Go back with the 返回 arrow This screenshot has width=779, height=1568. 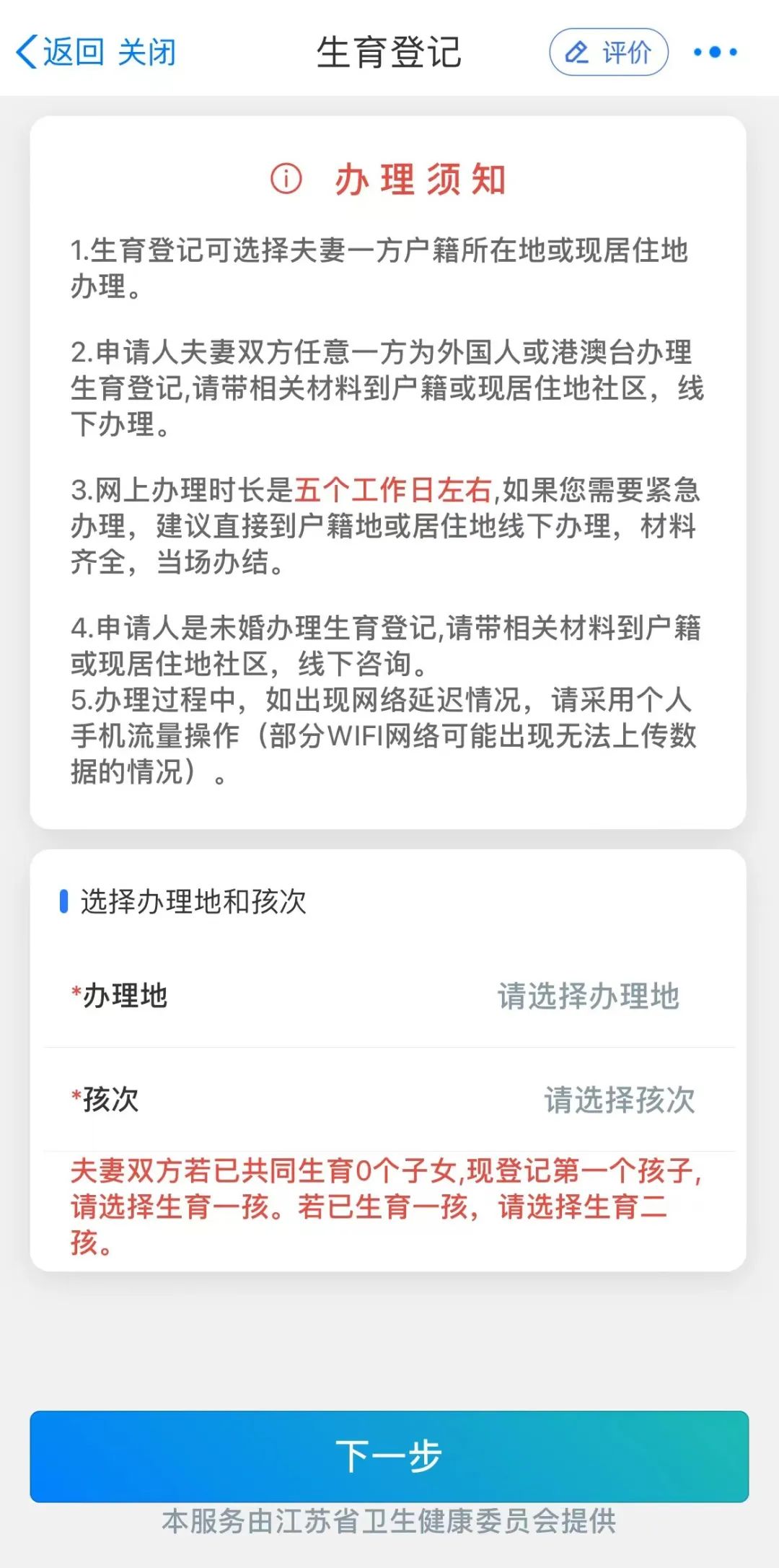coord(59,52)
